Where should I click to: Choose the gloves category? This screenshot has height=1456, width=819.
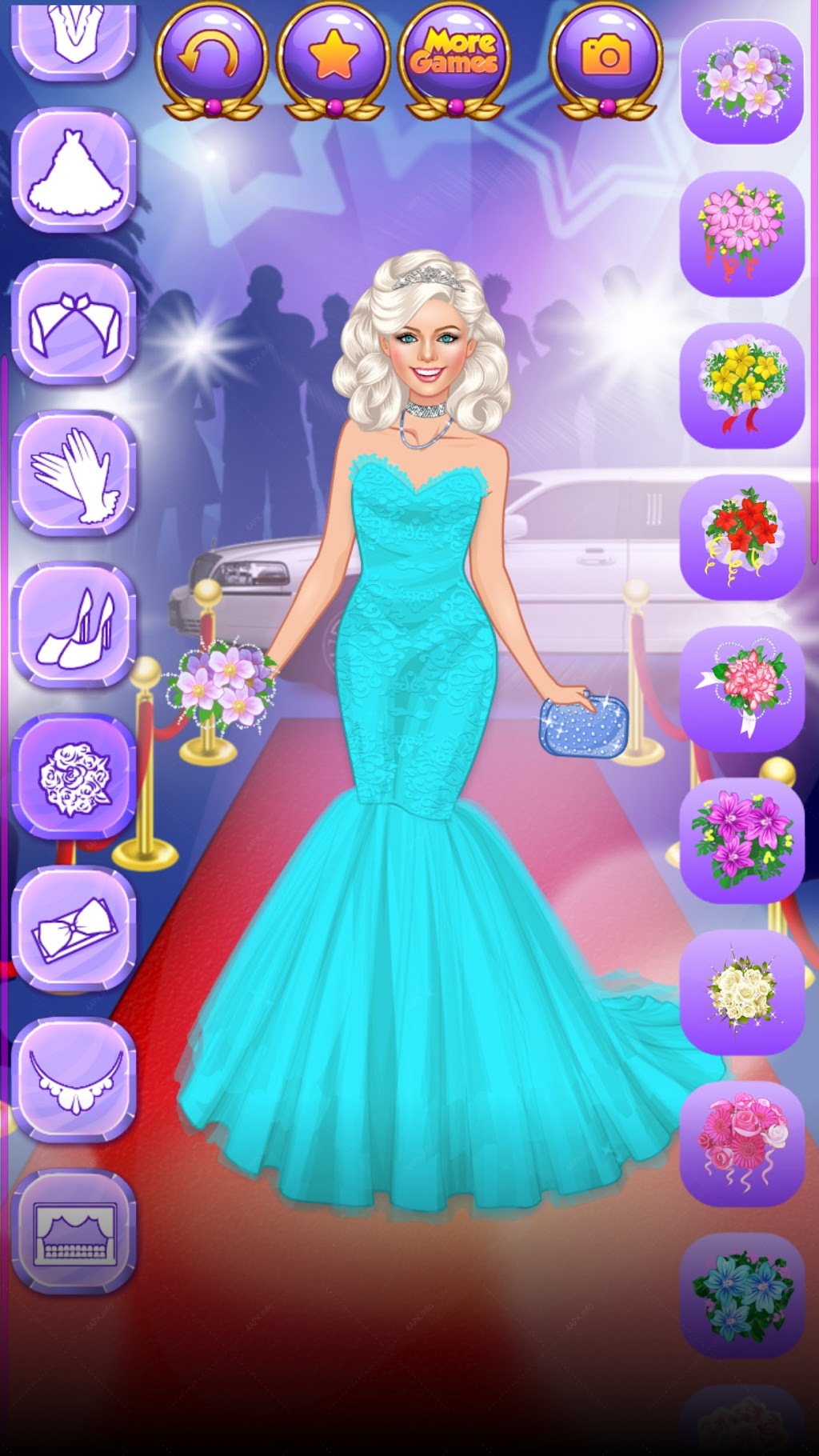[74, 474]
